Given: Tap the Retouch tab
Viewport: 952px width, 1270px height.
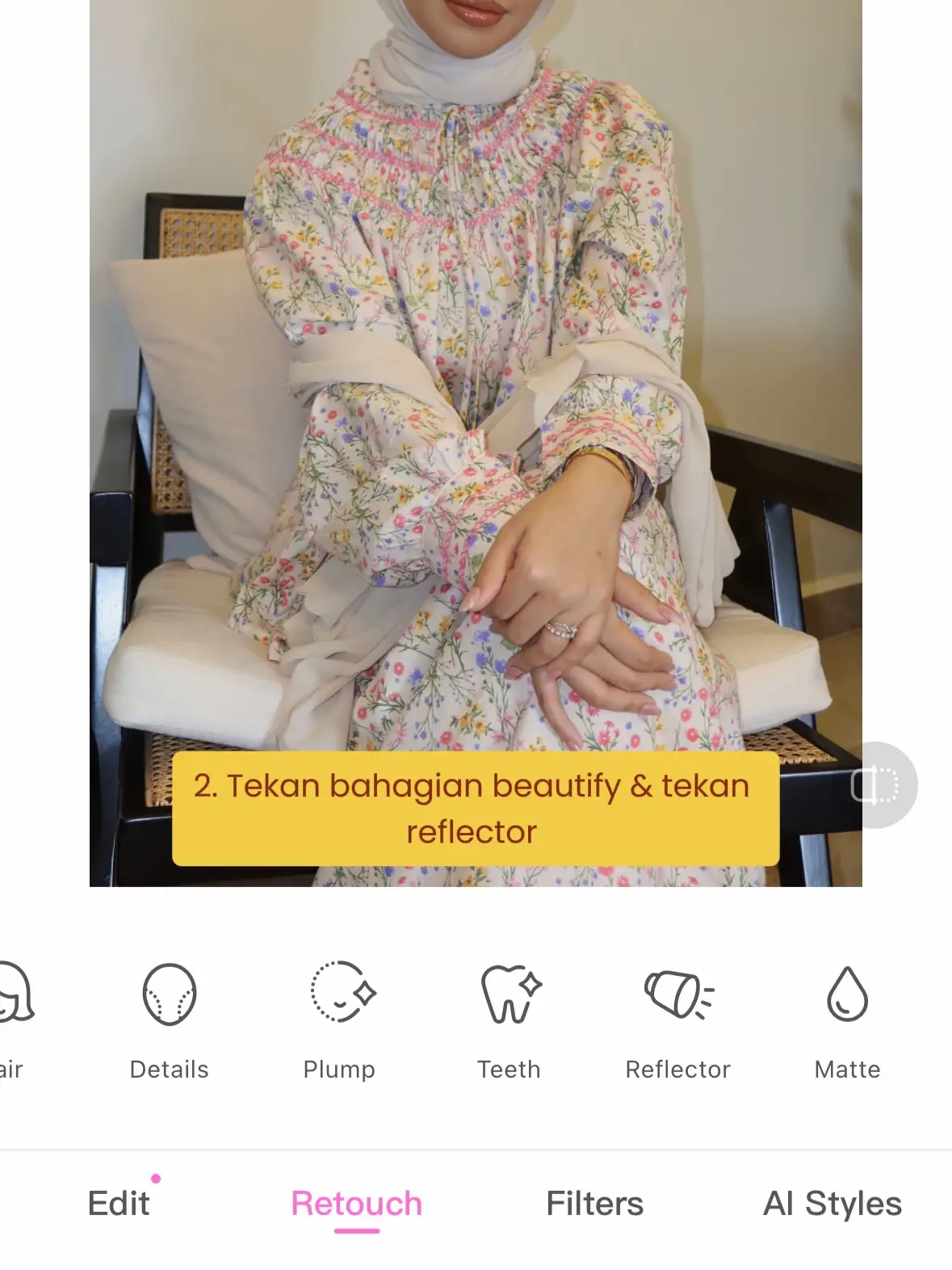Looking at the screenshot, I should (356, 1203).
